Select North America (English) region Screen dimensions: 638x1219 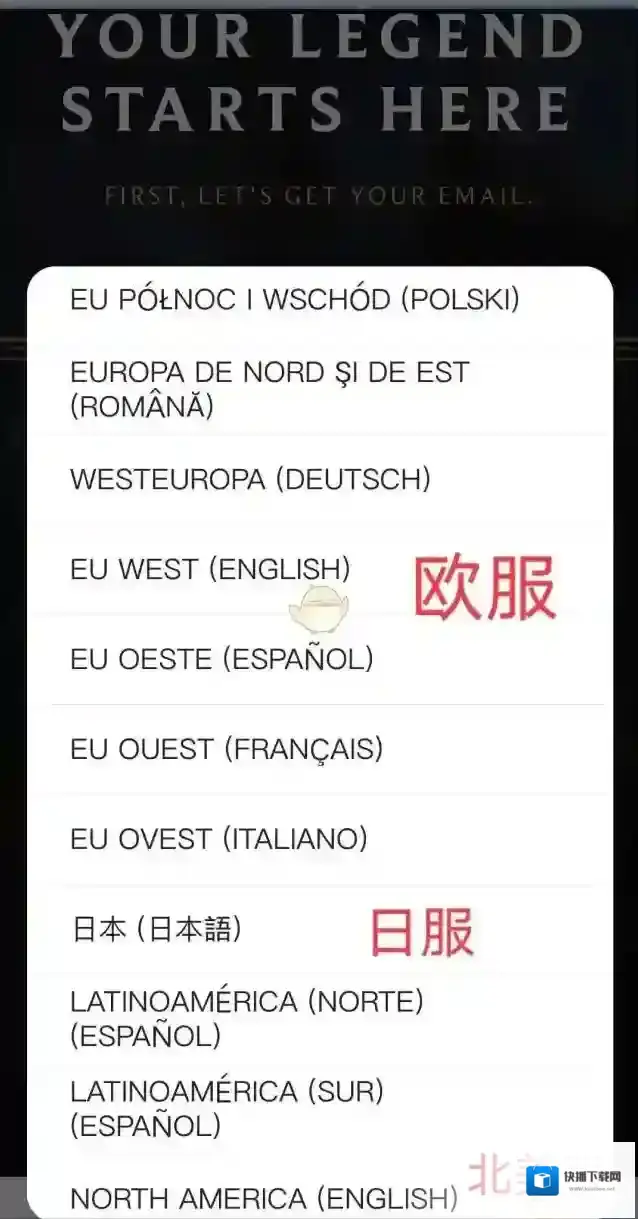point(264,1198)
